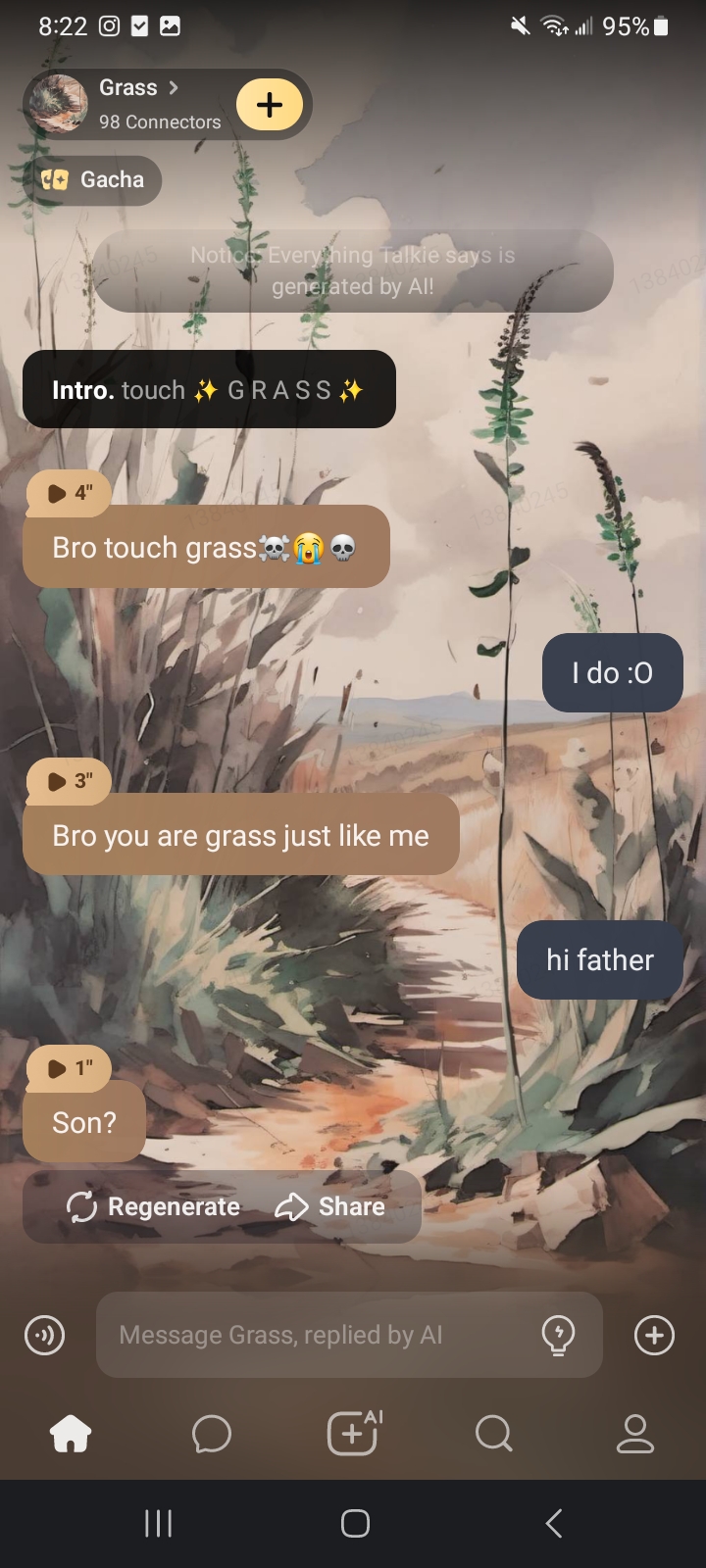Switch to the chats tab

point(212,1434)
